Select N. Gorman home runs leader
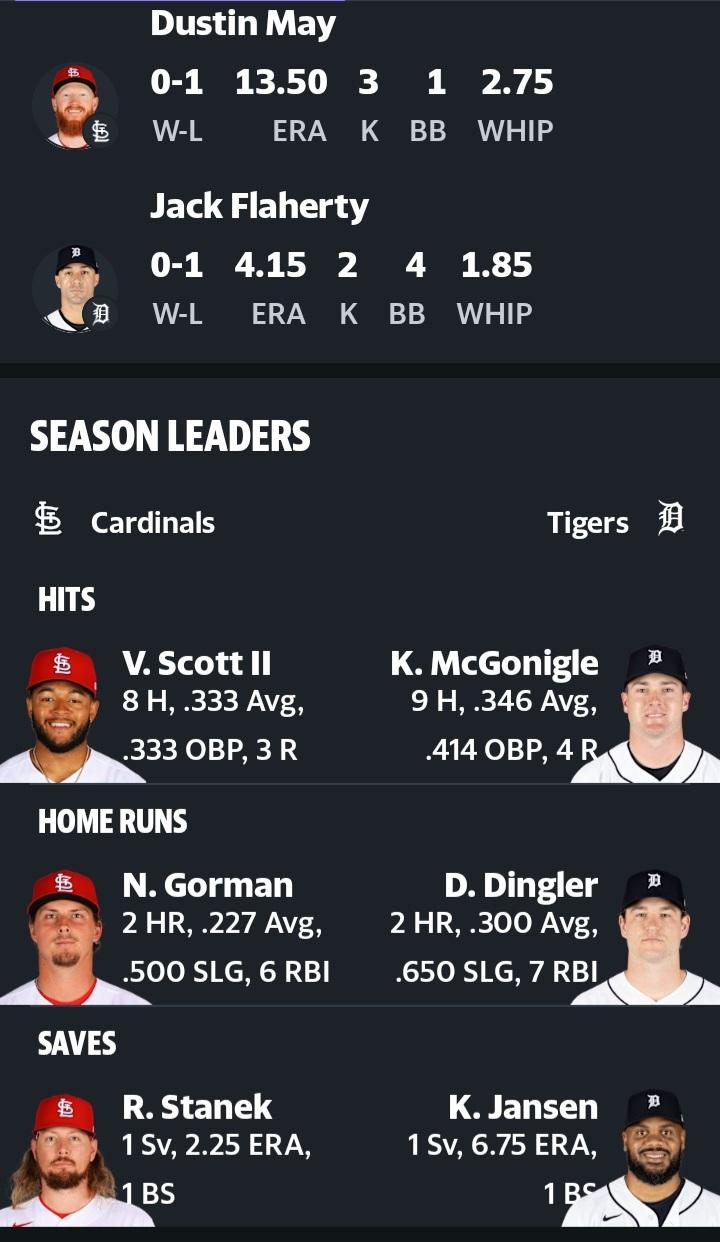This screenshot has height=1242, width=720. point(207,886)
